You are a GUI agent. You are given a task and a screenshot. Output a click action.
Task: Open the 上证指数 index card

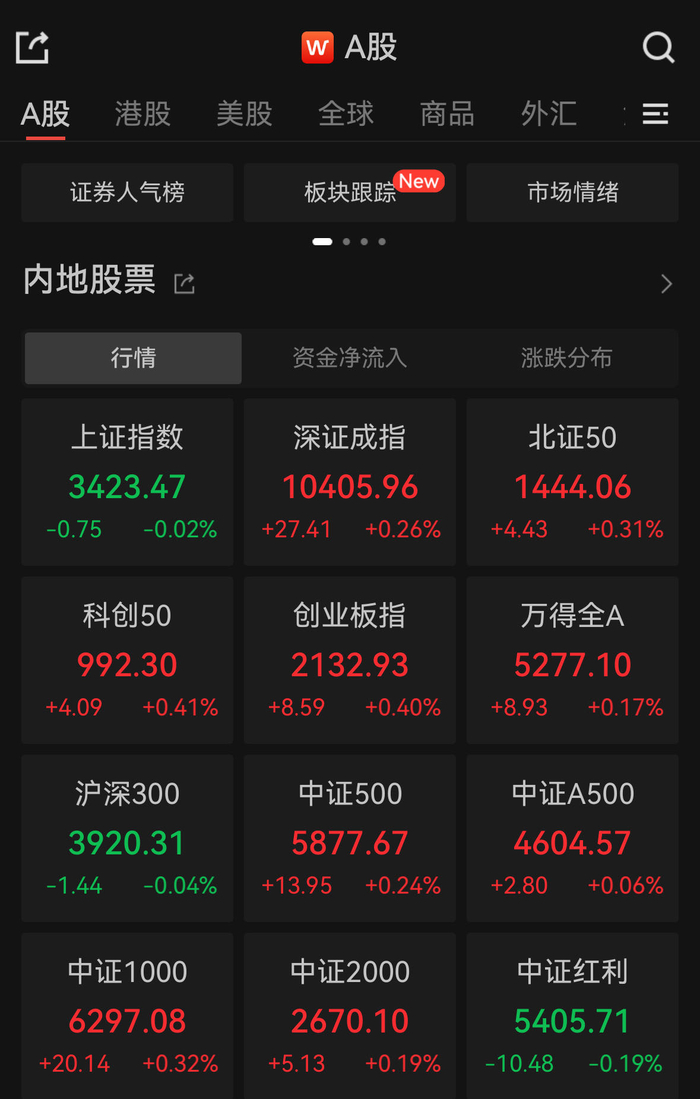tap(127, 482)
